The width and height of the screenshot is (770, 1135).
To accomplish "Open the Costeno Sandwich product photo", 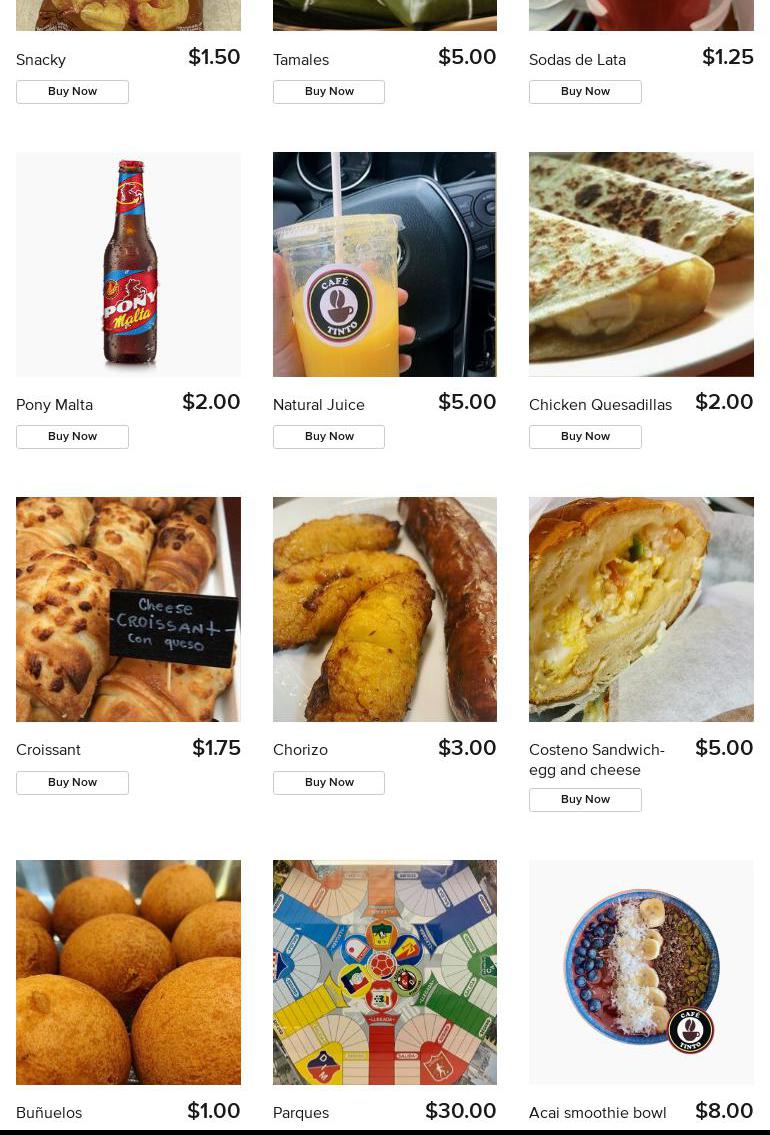I will (641, 609).
